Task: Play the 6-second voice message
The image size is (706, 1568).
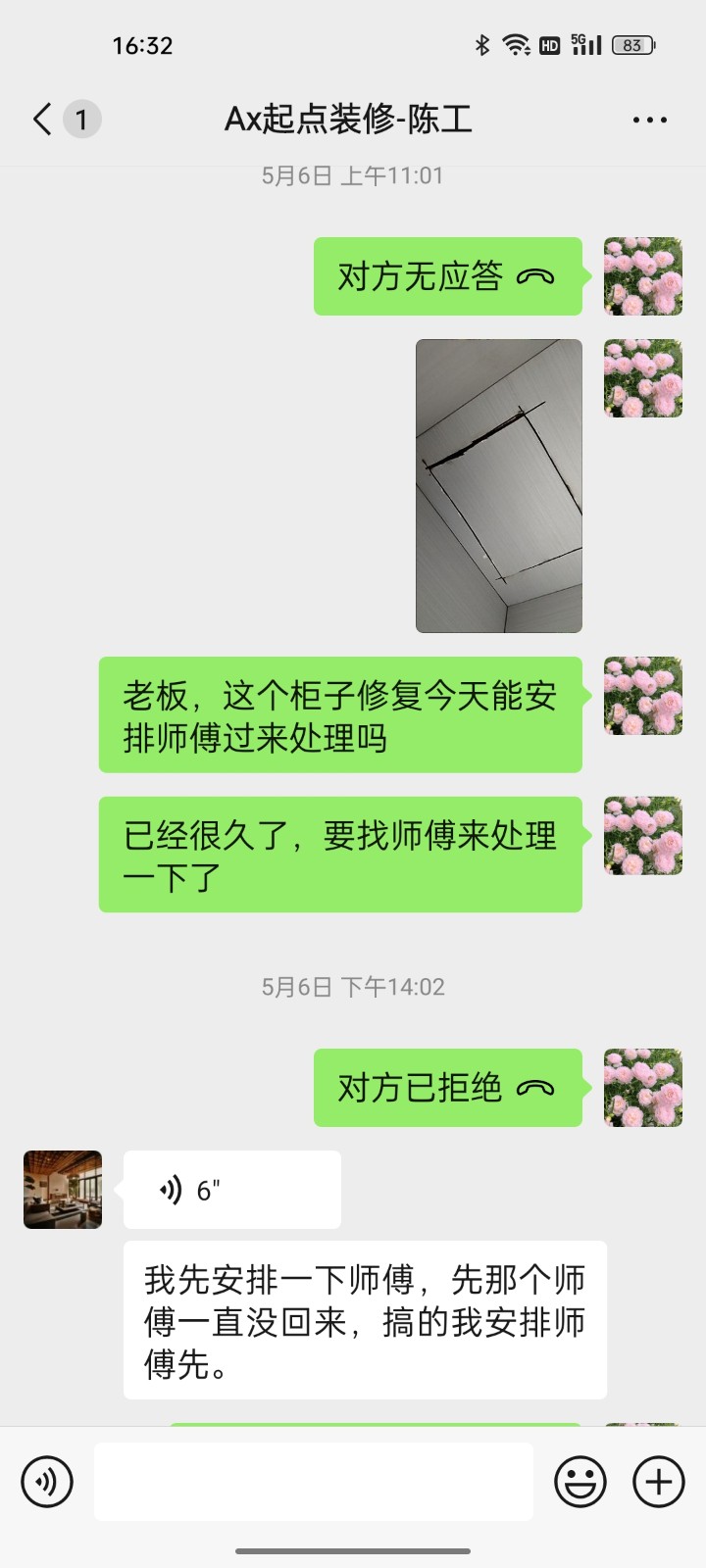Action: pyautogui.click(x=231, y=1190)
